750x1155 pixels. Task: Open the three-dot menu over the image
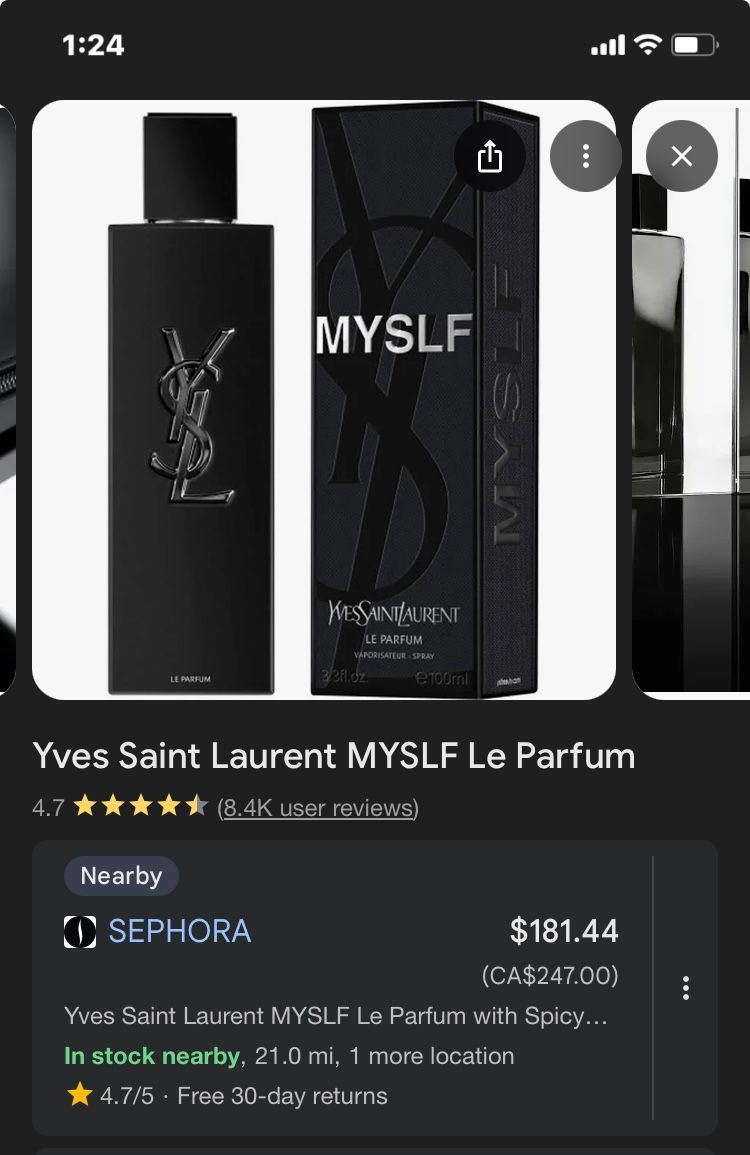tap(585, 156)
